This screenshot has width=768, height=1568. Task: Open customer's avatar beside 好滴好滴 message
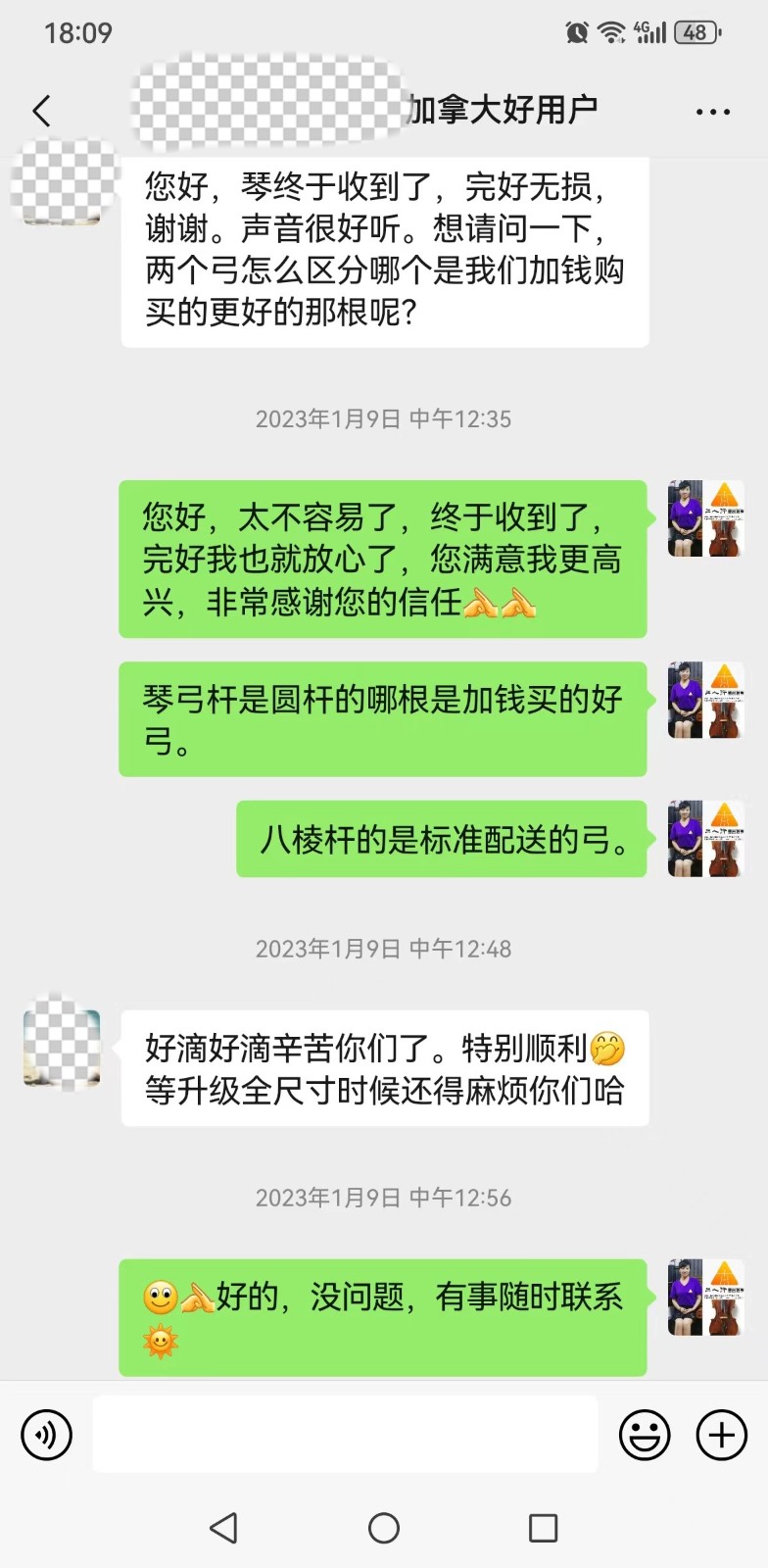[x=62, y=1049]
